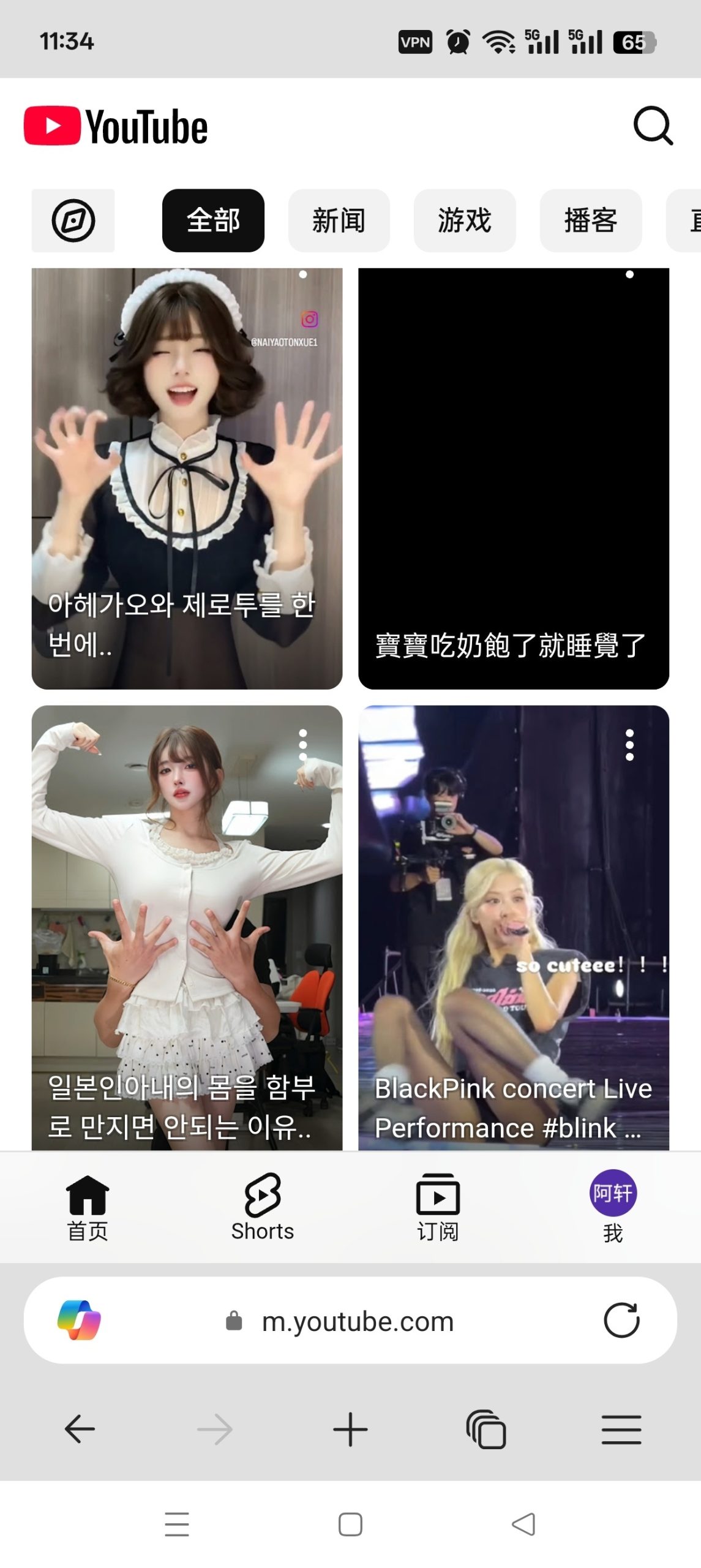Select the 游戏 filter chip

pyautogui.click(x=465, y=220)
